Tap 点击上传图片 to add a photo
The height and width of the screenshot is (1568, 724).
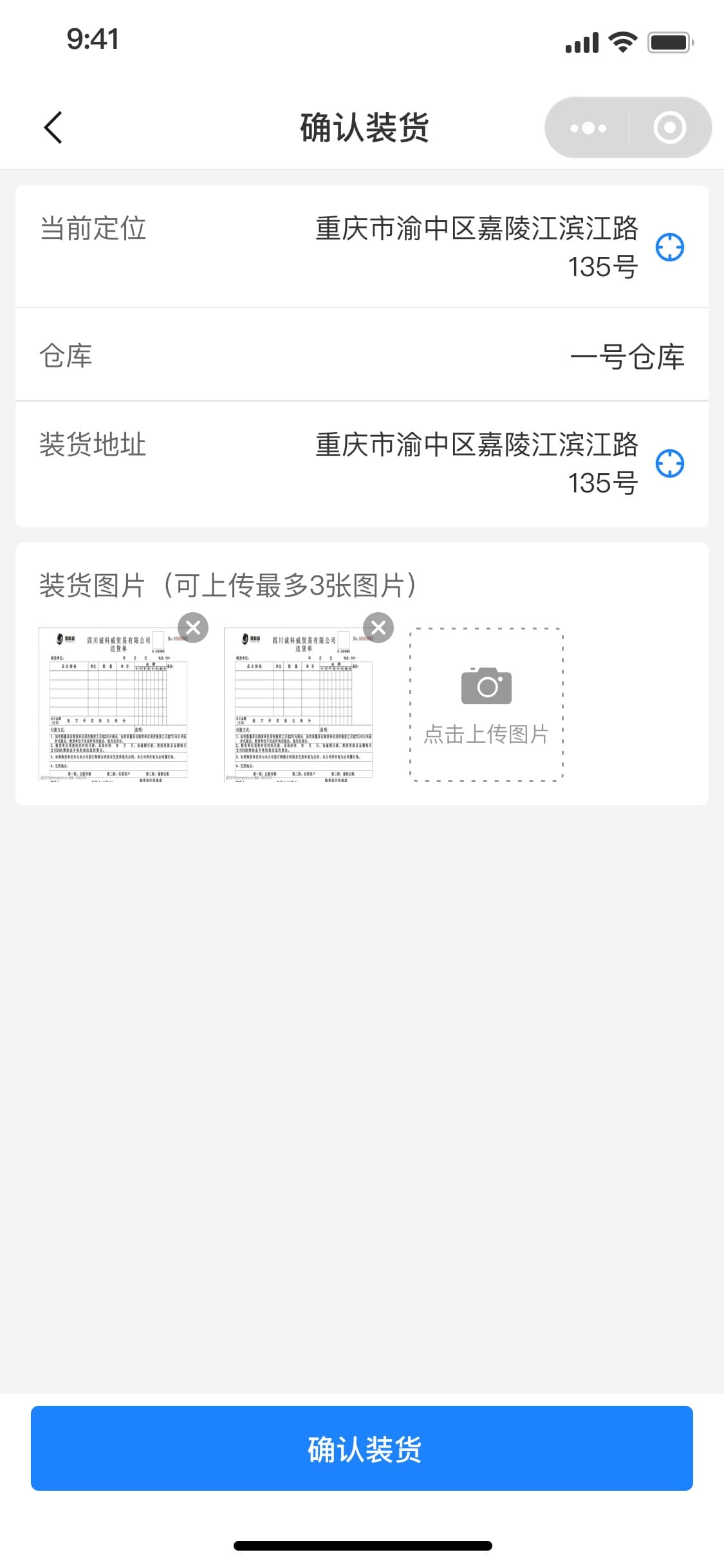pyautogui.click(x=487, y=705)
